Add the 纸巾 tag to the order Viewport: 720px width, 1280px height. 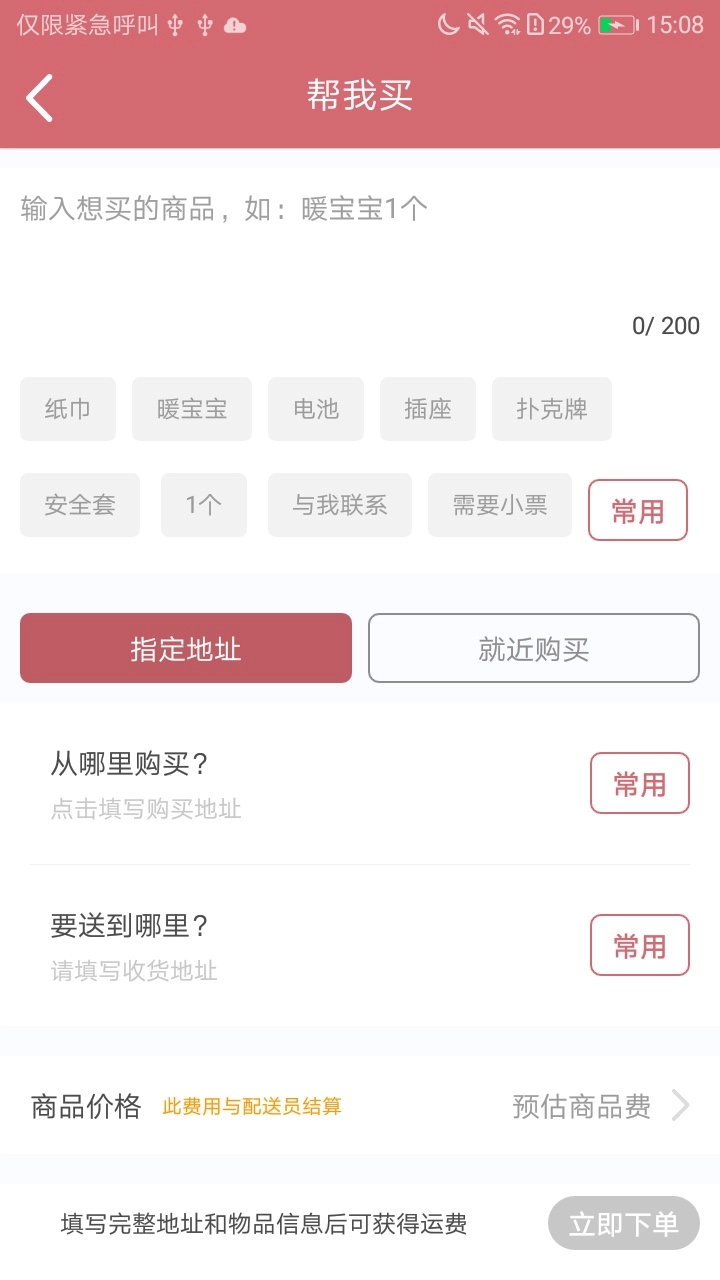tap(67, 408)
